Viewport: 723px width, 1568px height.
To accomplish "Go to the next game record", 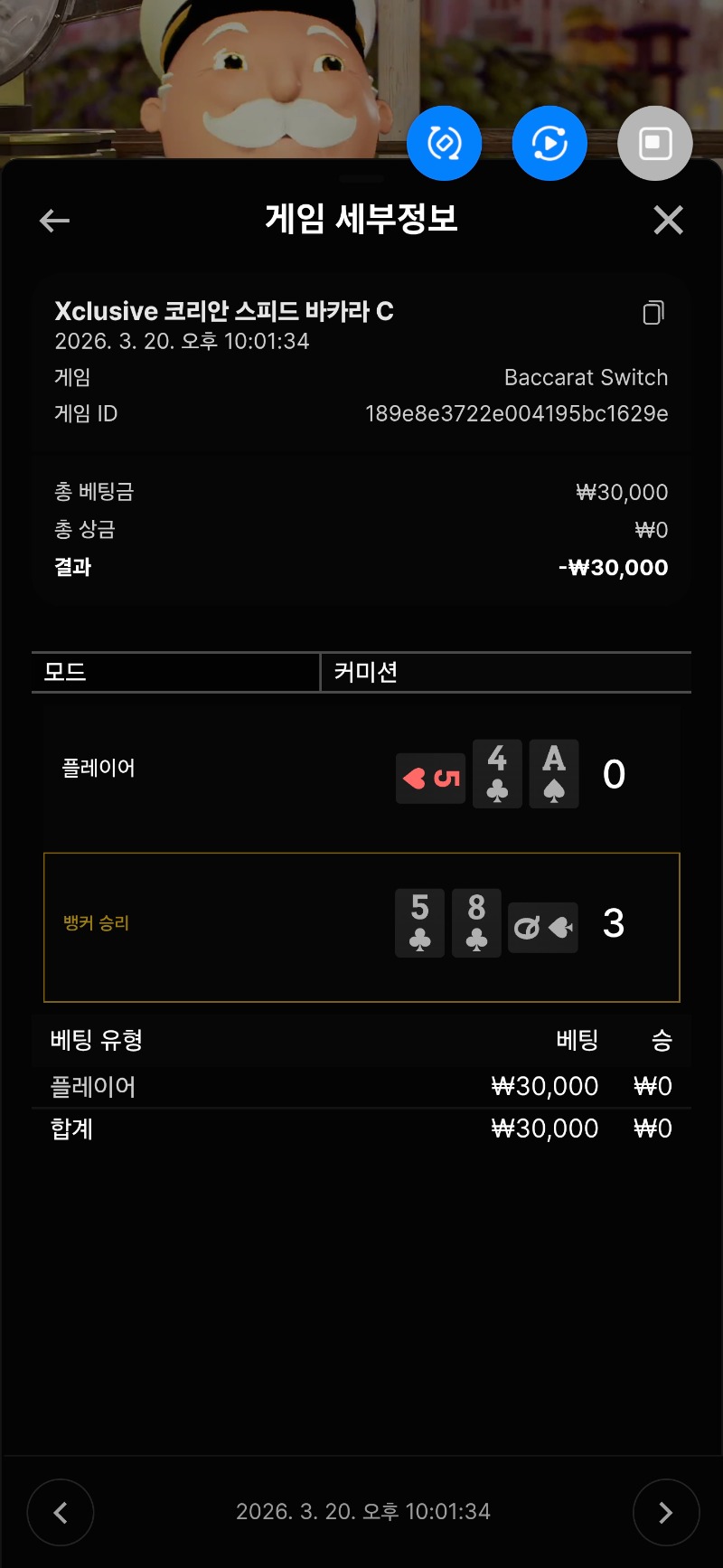I will click(x=666, y=1512).
